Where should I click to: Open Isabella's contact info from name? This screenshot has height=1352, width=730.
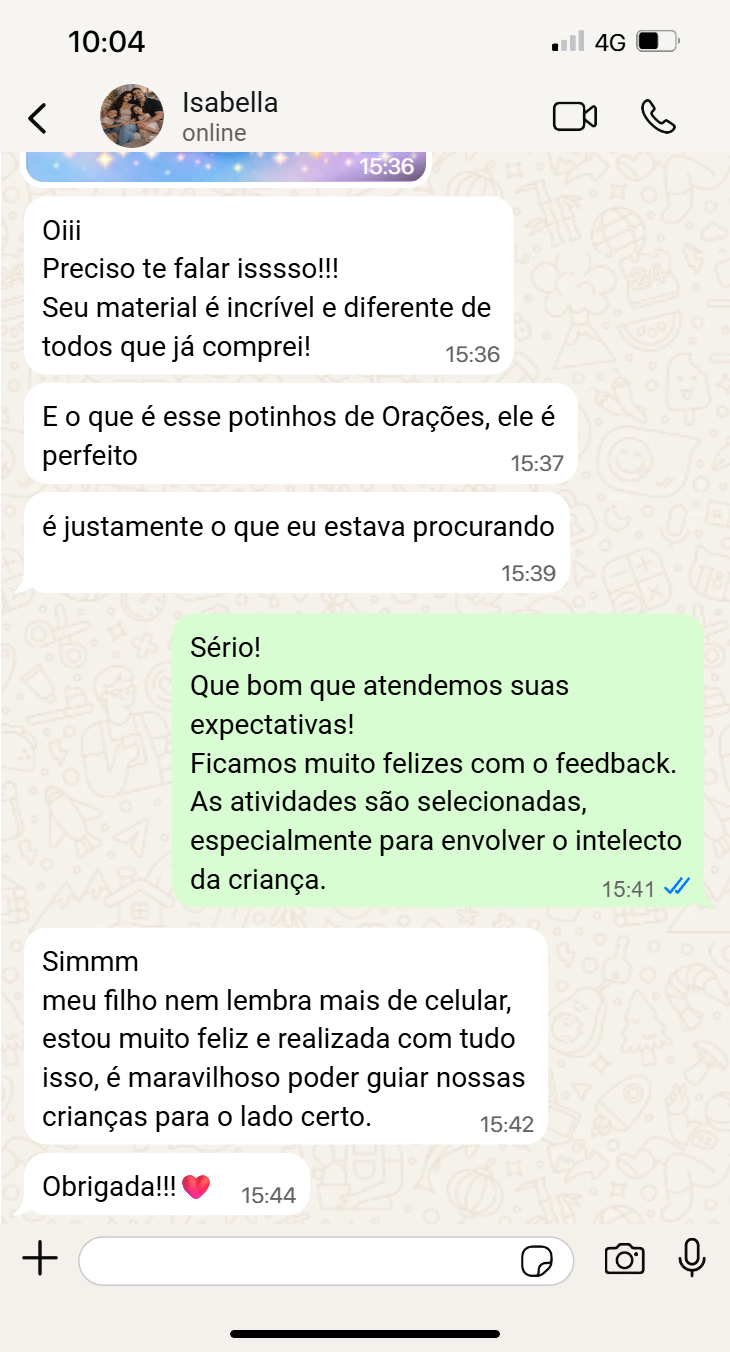[x=230, y=103]
